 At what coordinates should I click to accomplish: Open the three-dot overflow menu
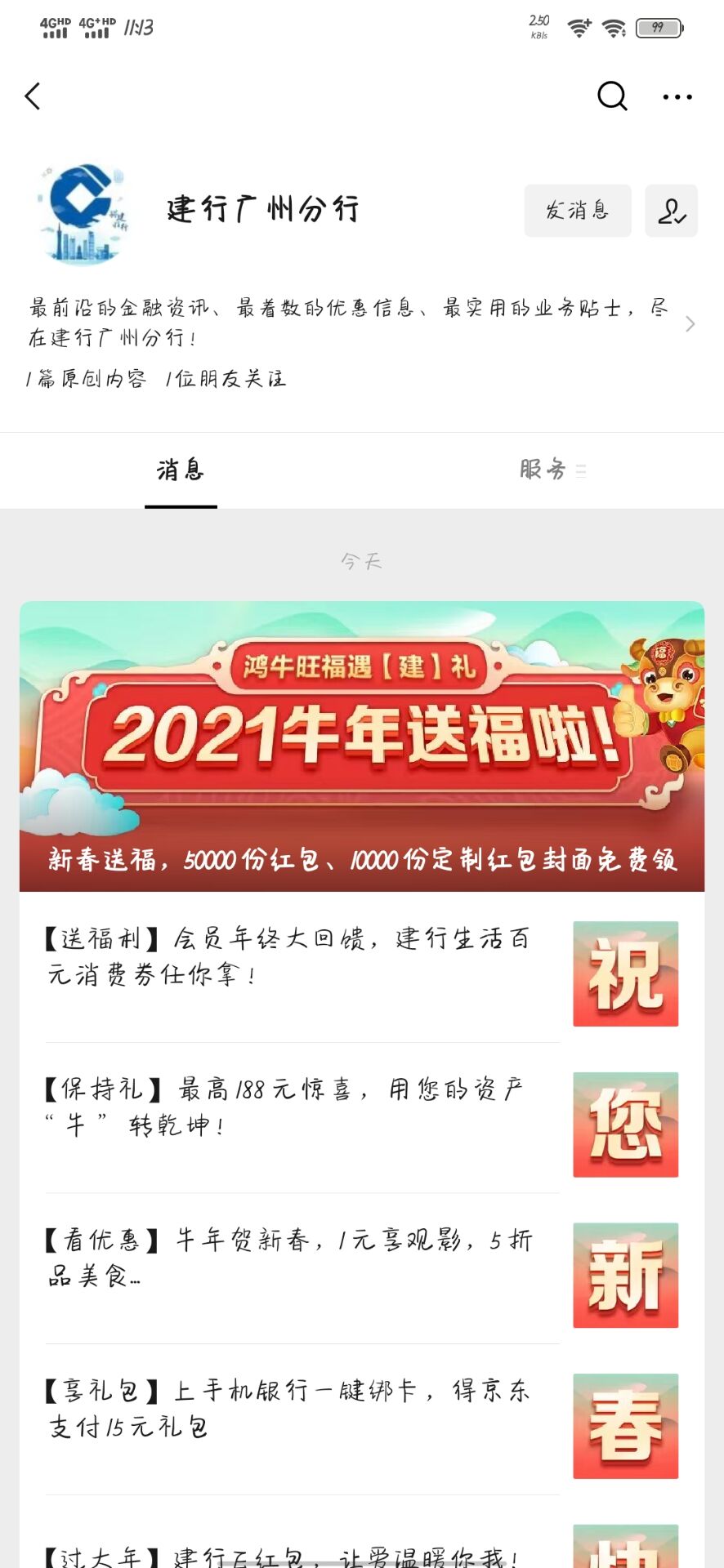(677, 96)
